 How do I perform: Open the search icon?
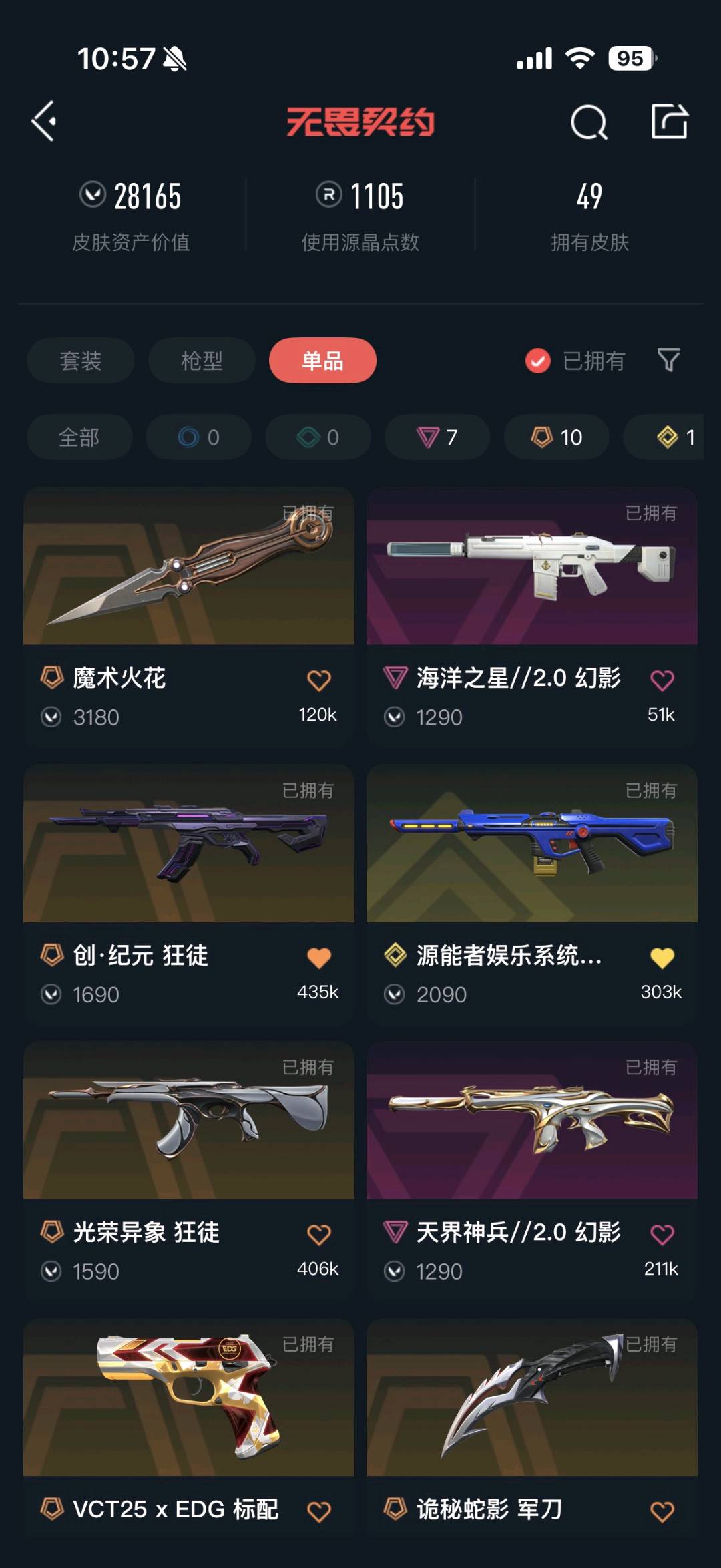click(589, 122)
